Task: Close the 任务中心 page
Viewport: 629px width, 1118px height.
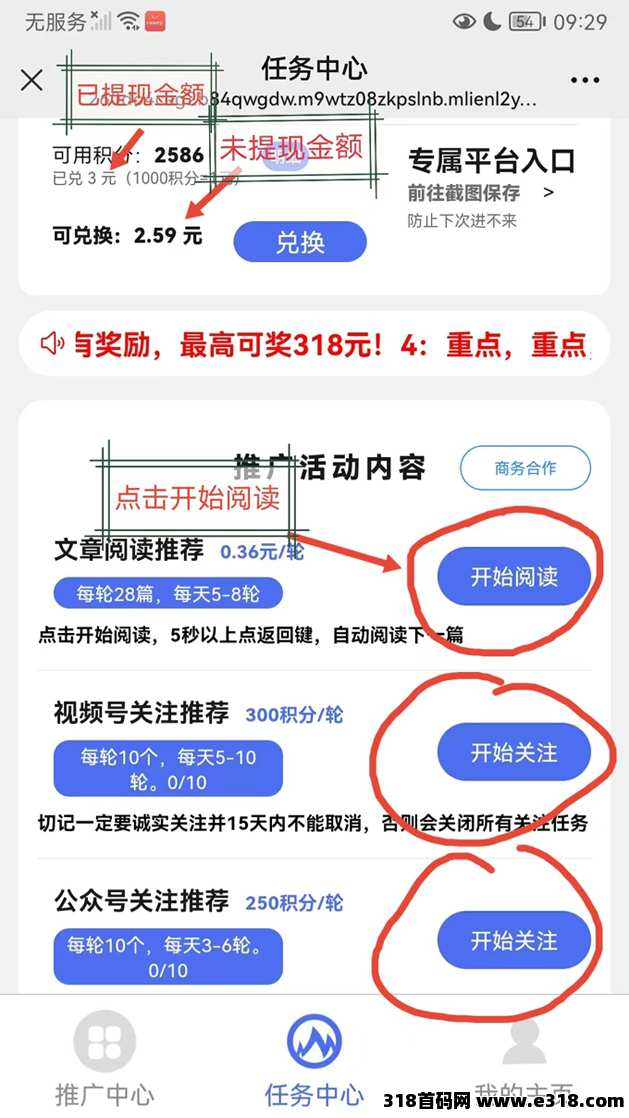Action: pyautogui.click(x=33, y=80)
